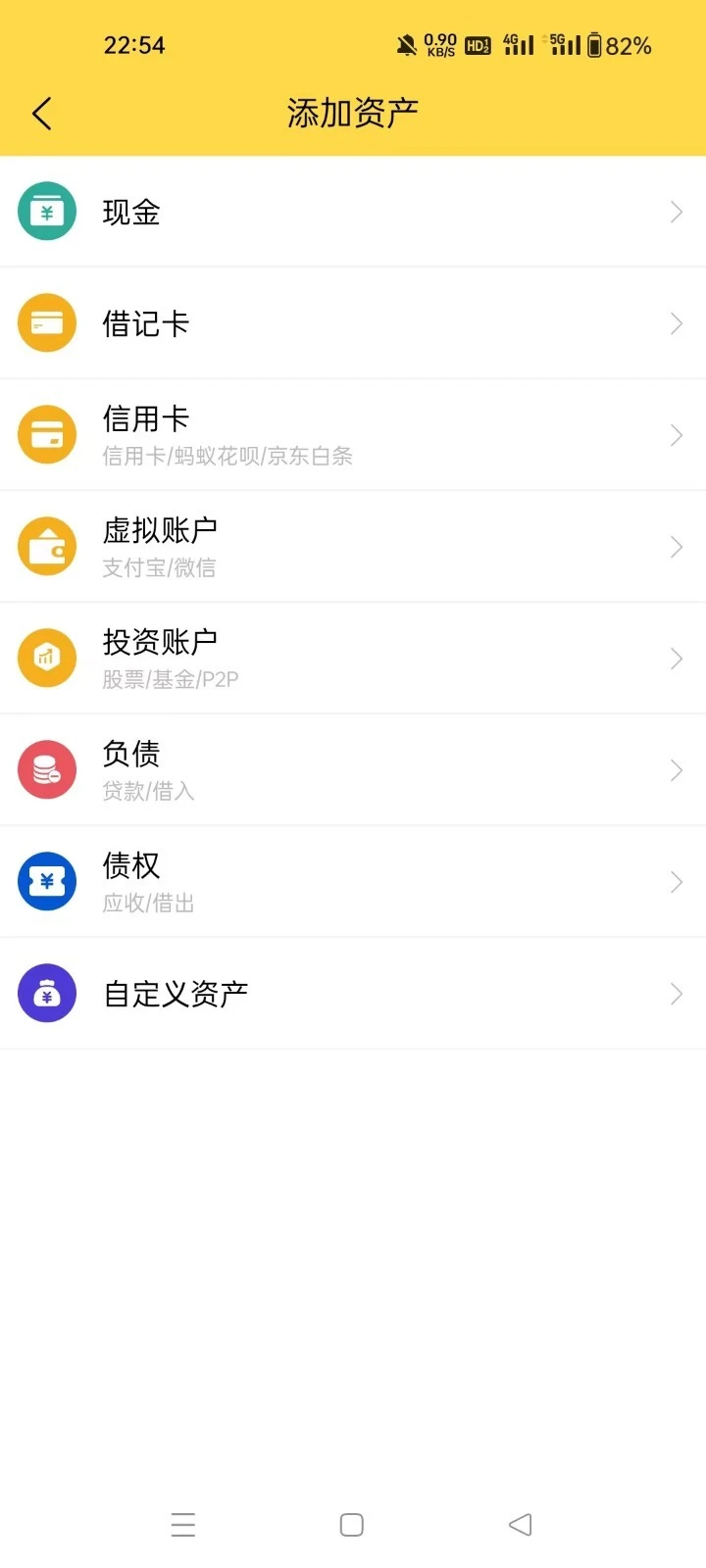This screenshot has height=1568, width=706.
Task: Open the 自定义资产 option
Action: (353, 993)
